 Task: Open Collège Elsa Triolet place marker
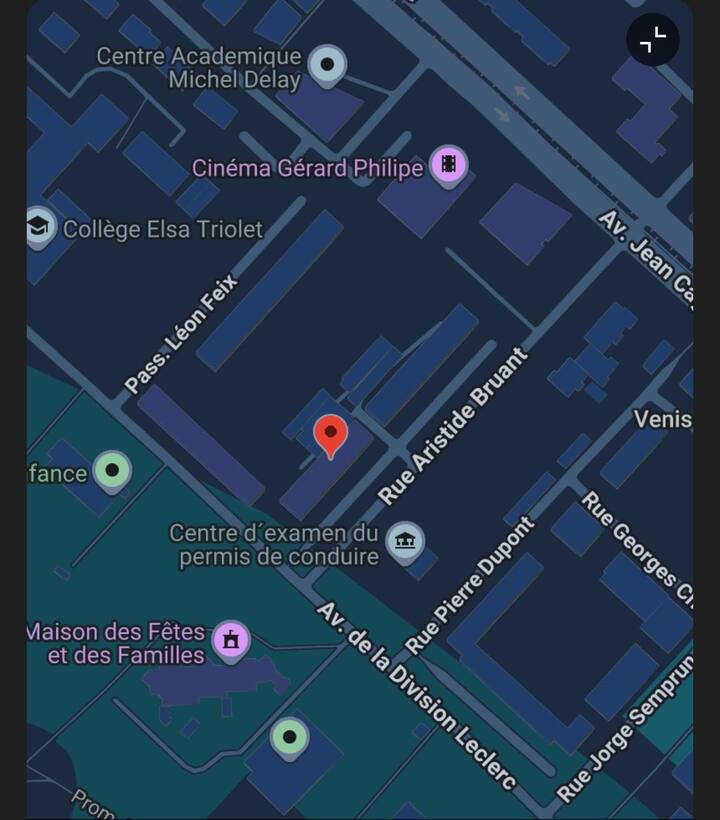[x=40, y=226]
